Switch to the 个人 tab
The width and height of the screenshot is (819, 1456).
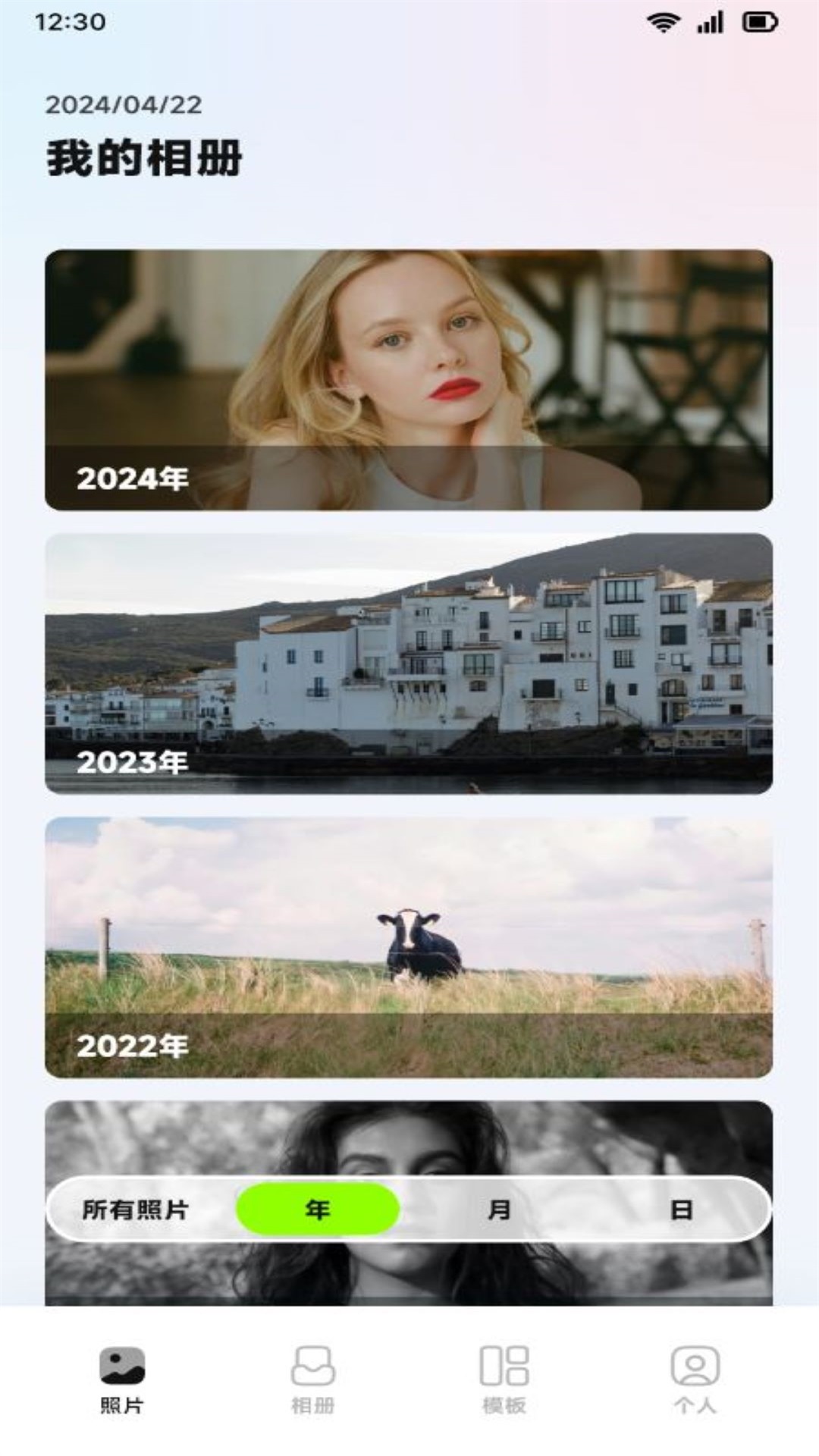695,1380
